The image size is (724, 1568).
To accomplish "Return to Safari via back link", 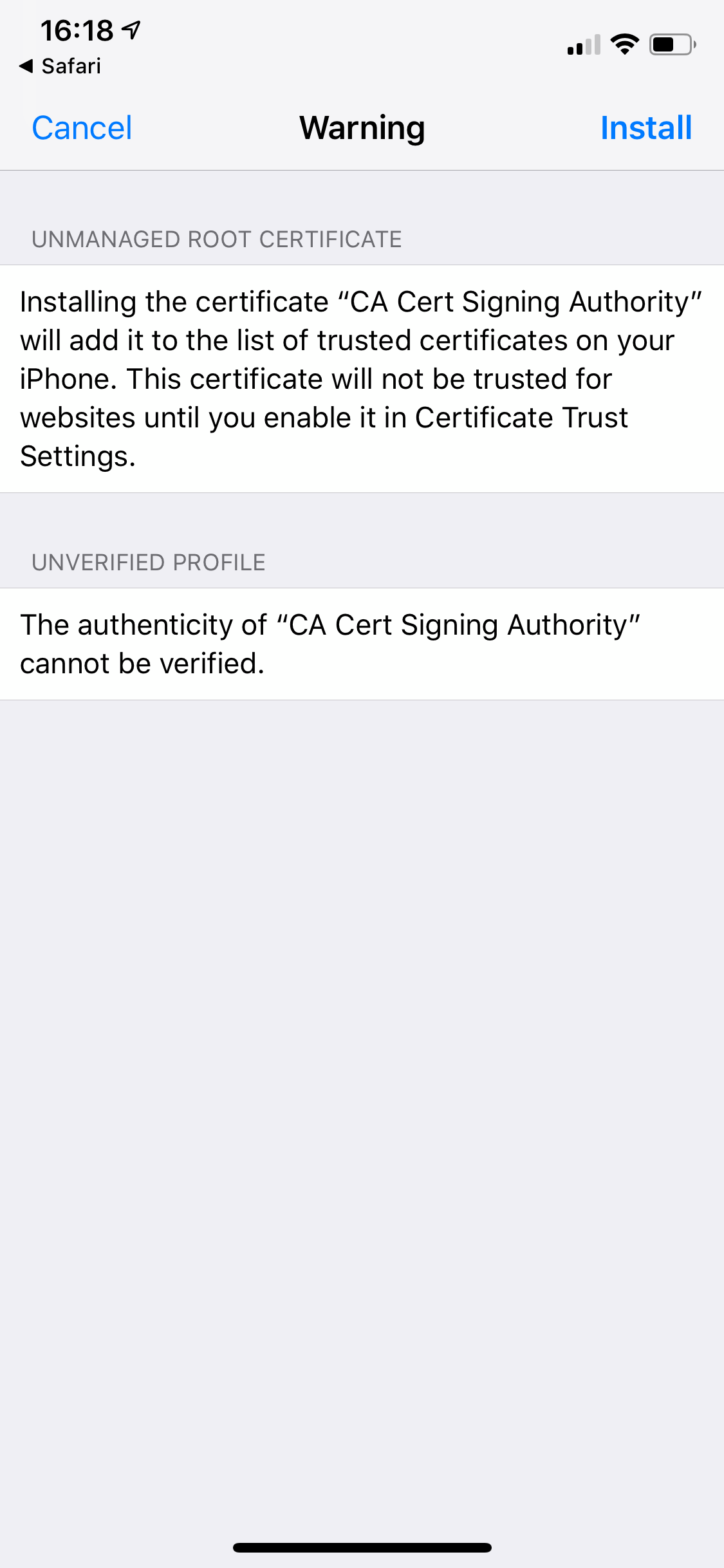I will click(x=60, y=66).
